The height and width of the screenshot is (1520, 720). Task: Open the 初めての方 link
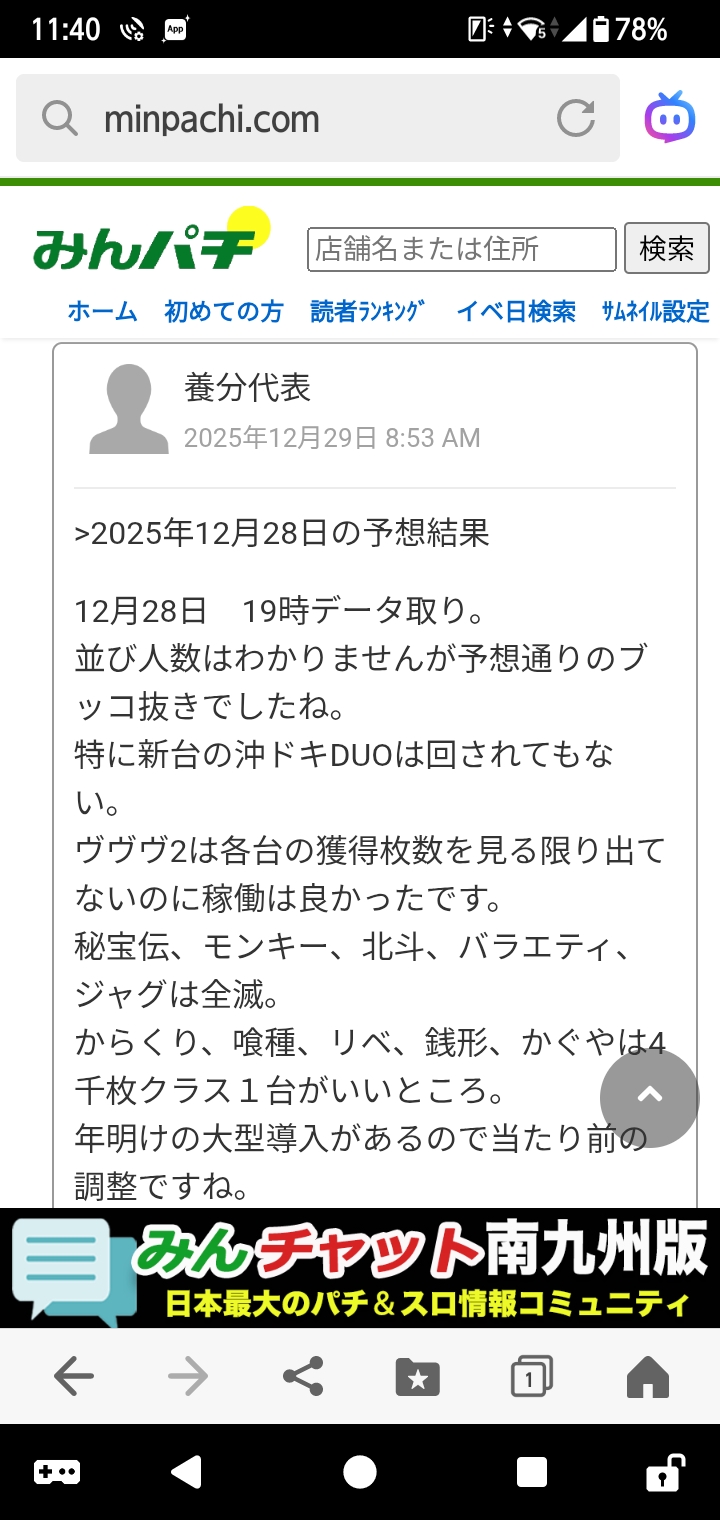point(223,311)
